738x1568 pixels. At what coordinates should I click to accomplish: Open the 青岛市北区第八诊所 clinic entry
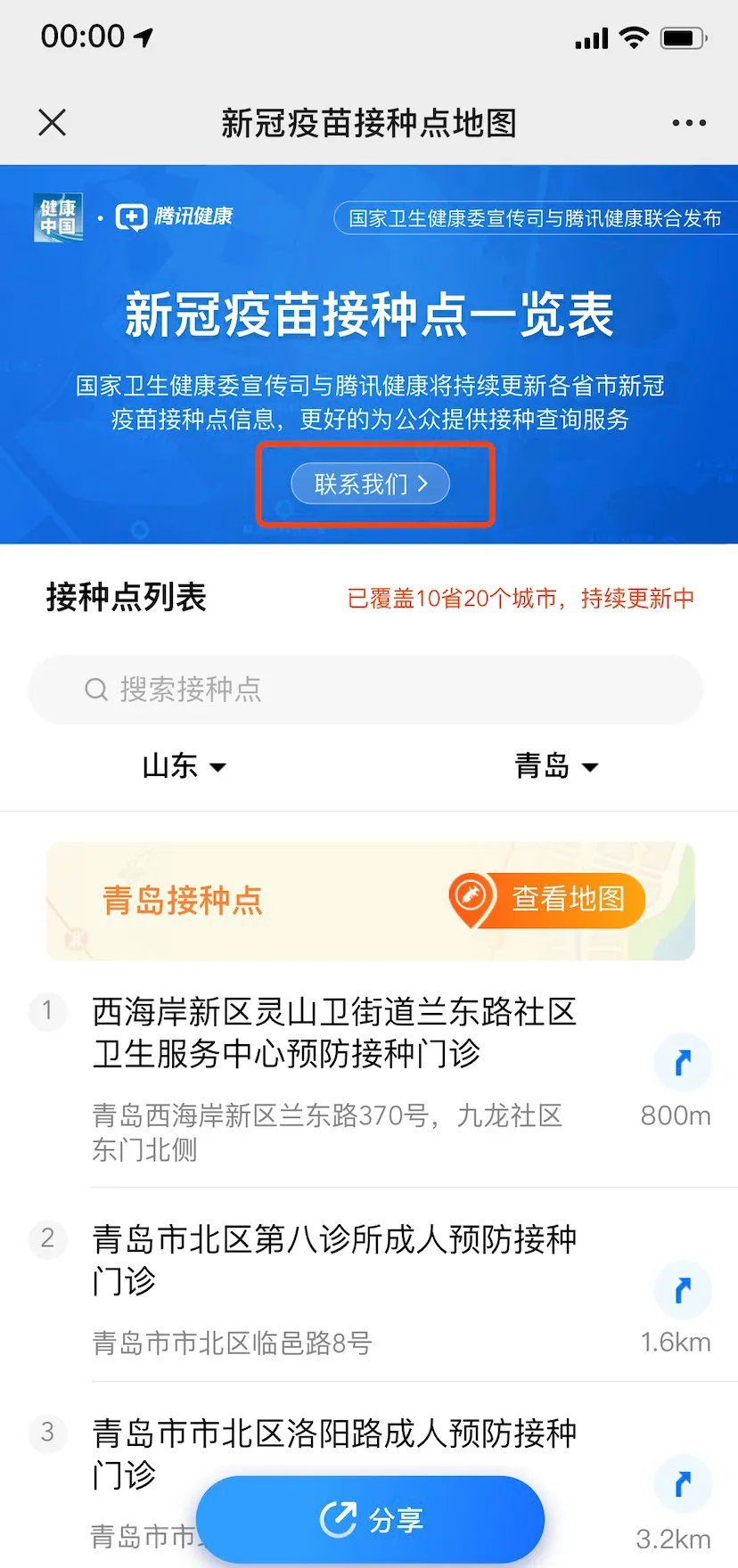coord(334,1258)
